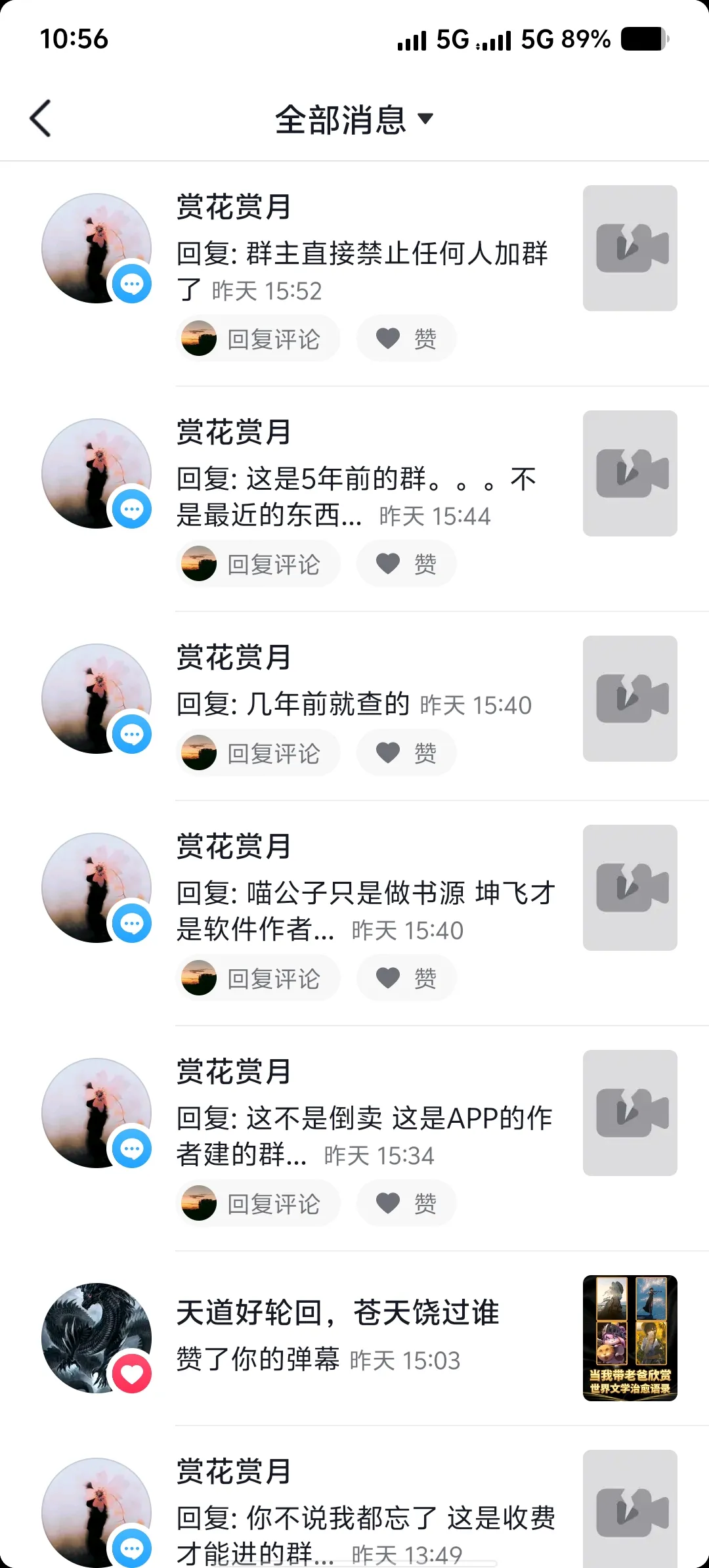Image resolution: width=709 pixels, height=1568 pixels.
Task: Tap 回复评论 under the 15:52 reply
Action: coord(258,339)
